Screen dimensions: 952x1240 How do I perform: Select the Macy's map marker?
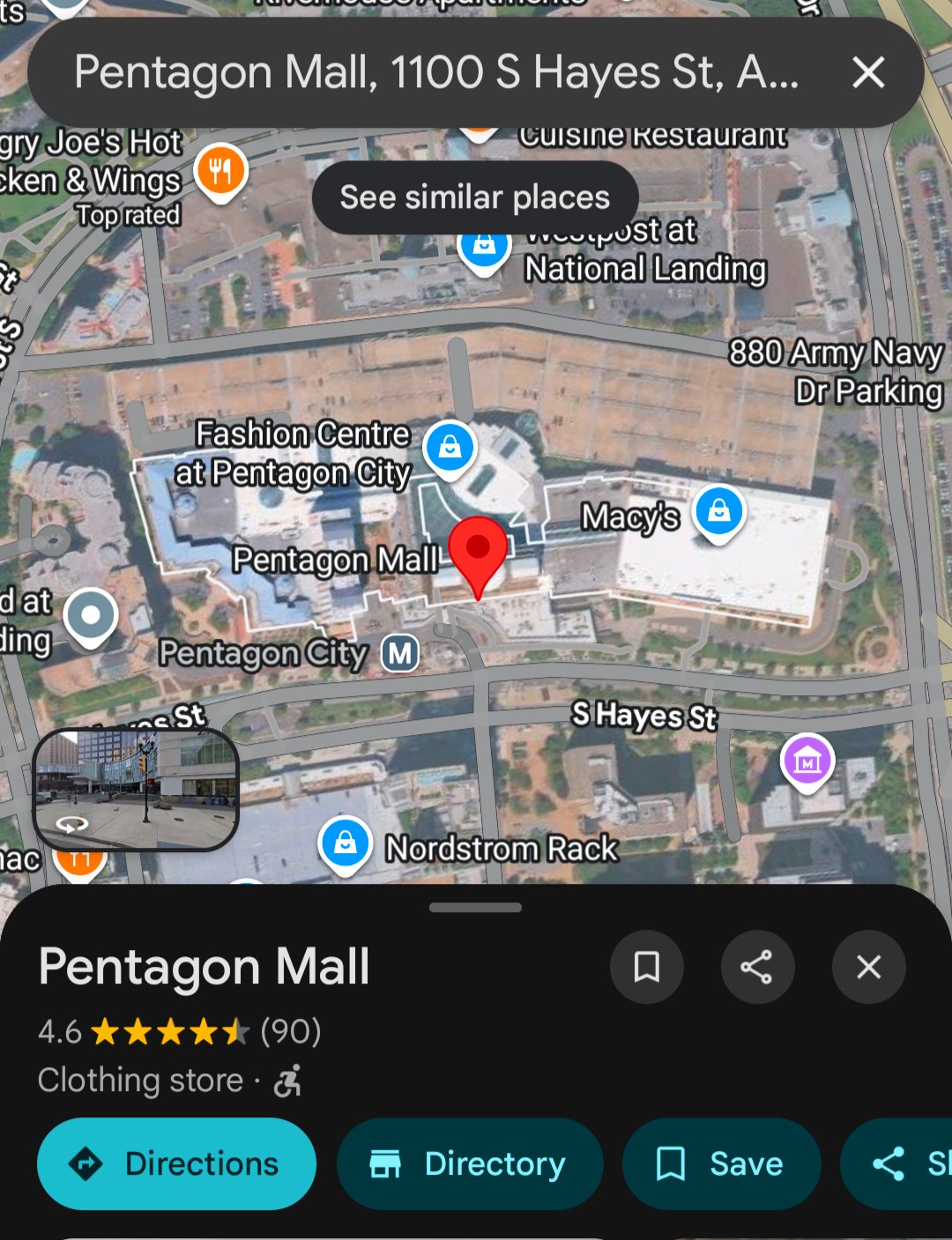(719, 511)
